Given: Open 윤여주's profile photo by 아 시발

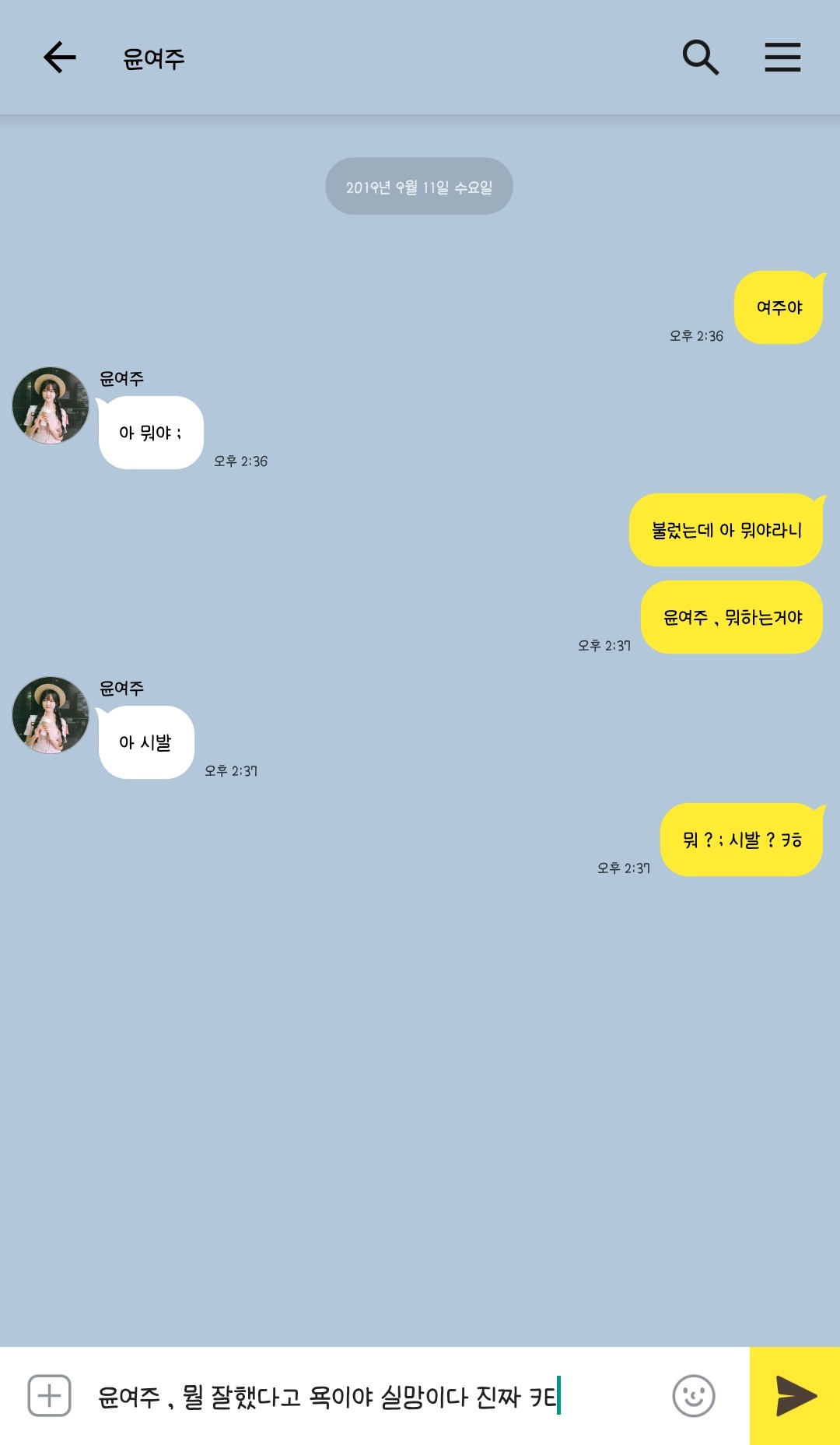Looking at the screenshot, I should (51, 715).
